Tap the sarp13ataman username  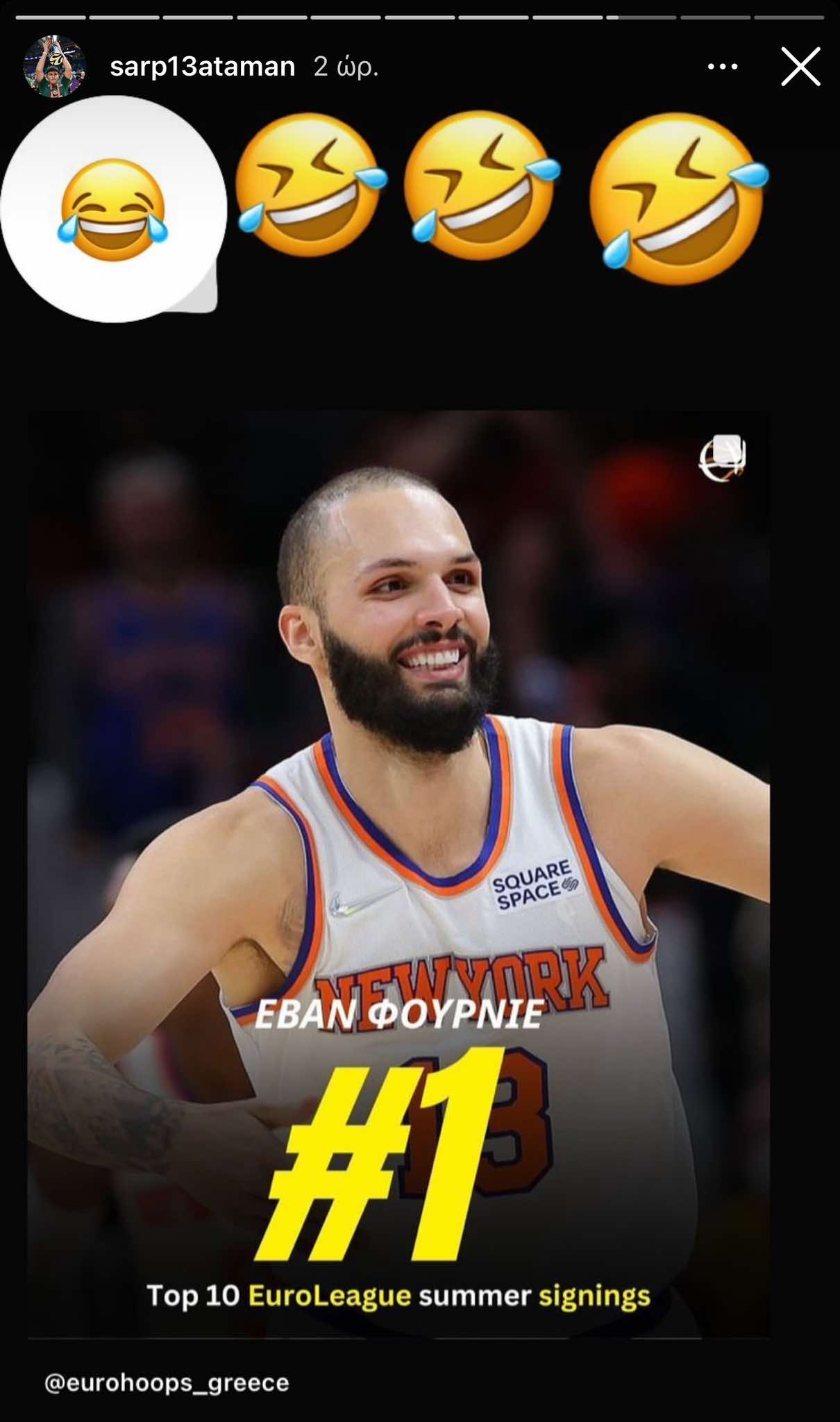coord(202,67)
